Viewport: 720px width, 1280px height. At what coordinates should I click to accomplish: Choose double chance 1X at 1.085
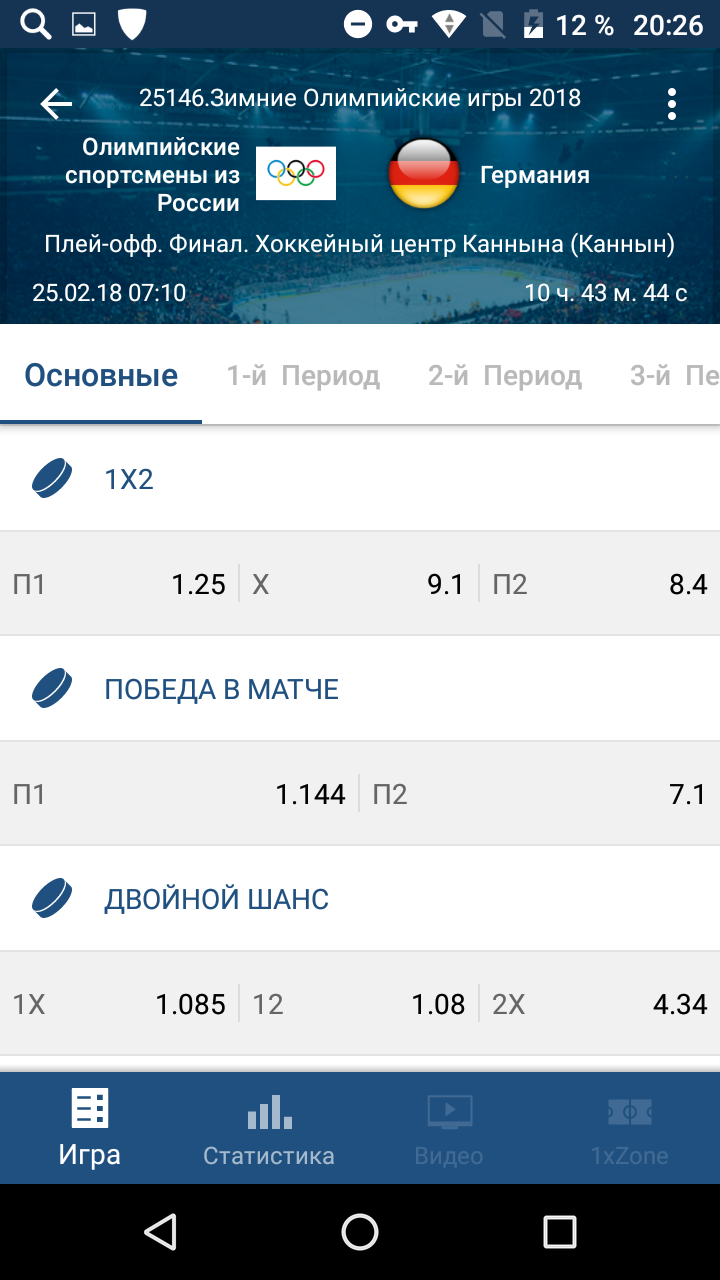[x=119, y=1004]
